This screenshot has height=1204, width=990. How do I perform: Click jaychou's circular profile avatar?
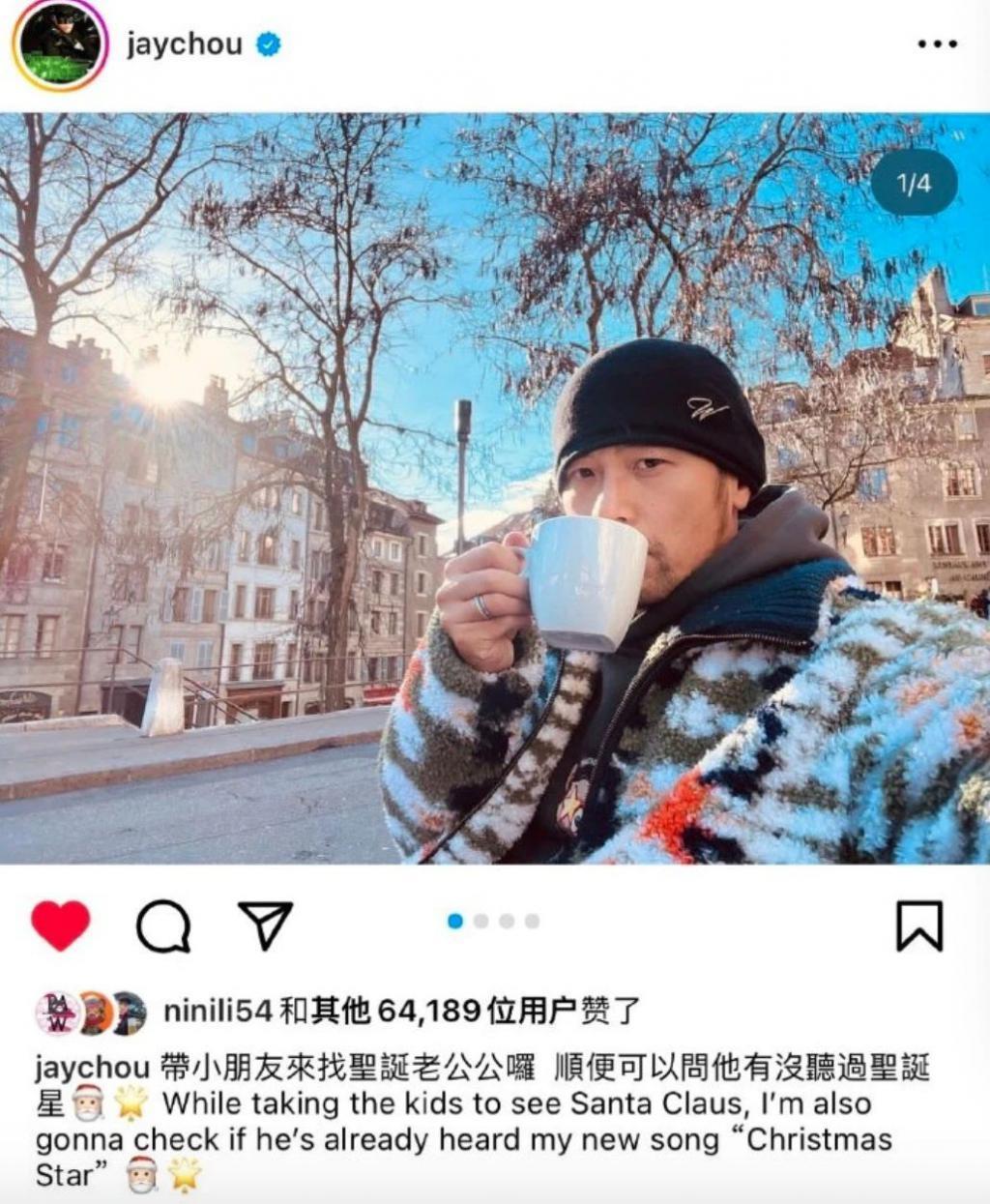coord(62,44)
